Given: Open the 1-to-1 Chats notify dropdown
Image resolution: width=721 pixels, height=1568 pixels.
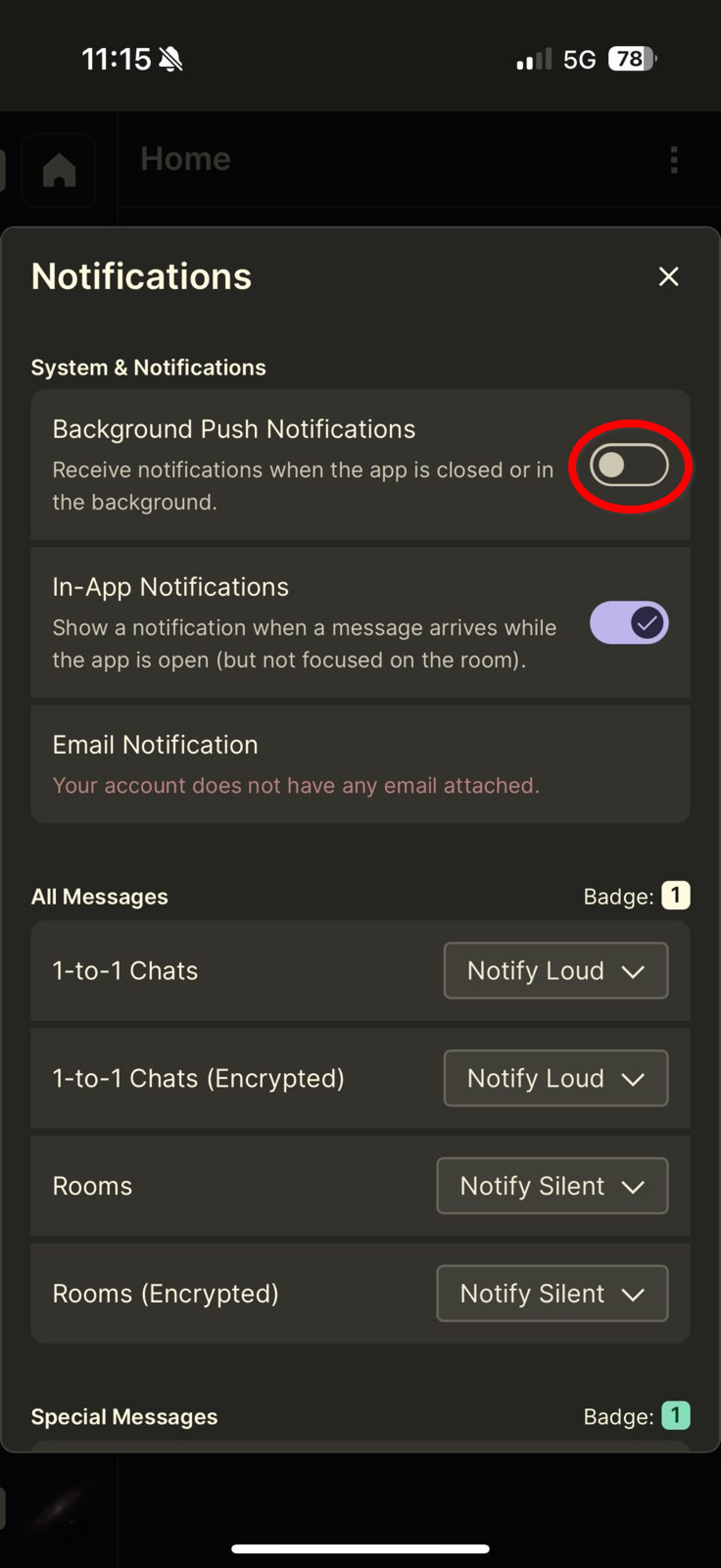Looking at the screenshot, I should pos(555,971).
